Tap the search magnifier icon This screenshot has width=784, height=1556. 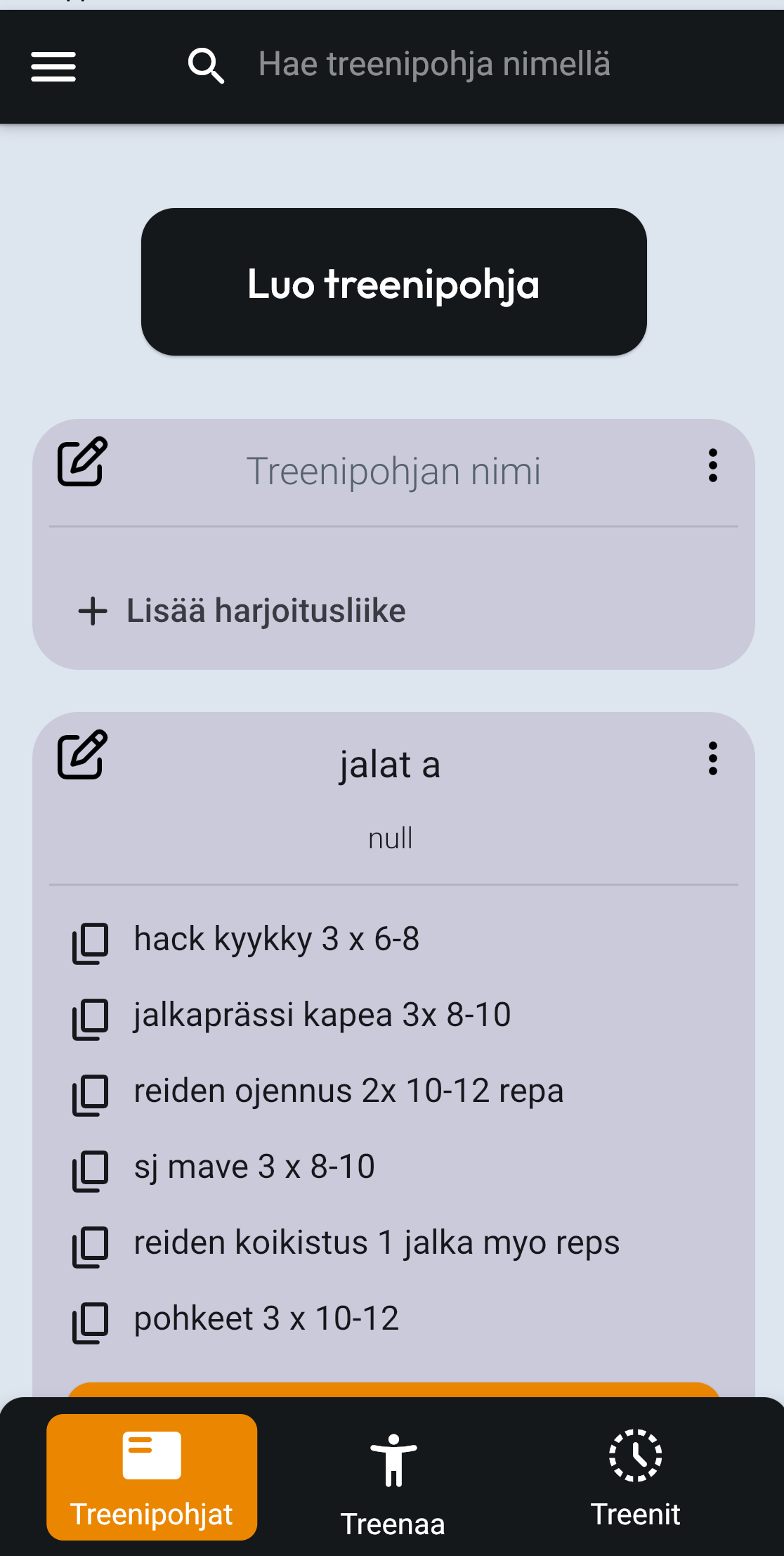click(206, 66)
